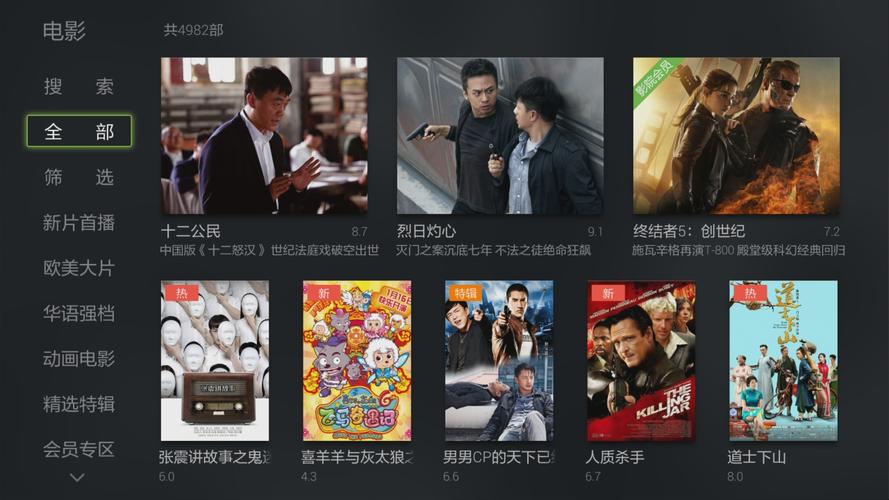This screenshot has height=500, width=889.
Task: Open the movie 十二公民
Action: [264, 136]
